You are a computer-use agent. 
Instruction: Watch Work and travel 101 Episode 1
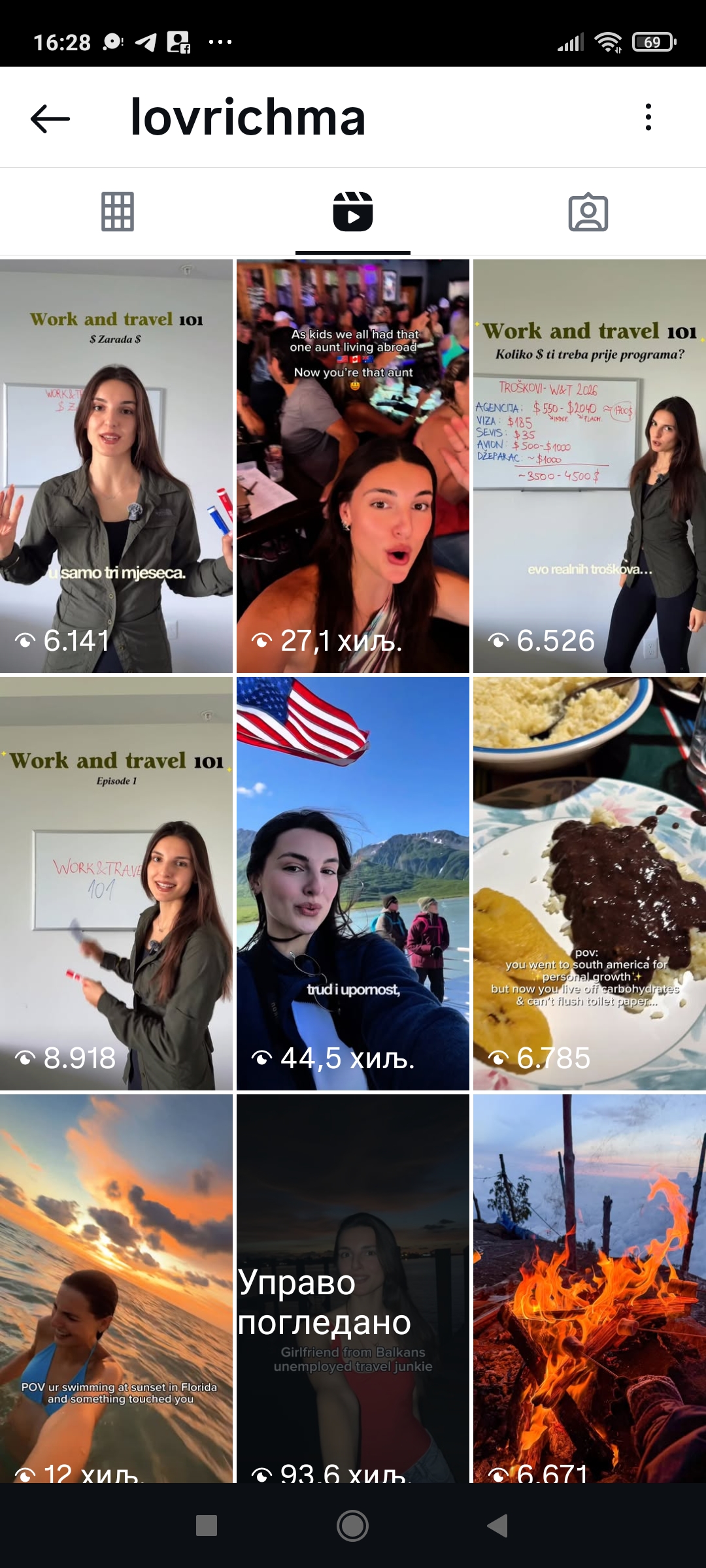coord(116,883)
